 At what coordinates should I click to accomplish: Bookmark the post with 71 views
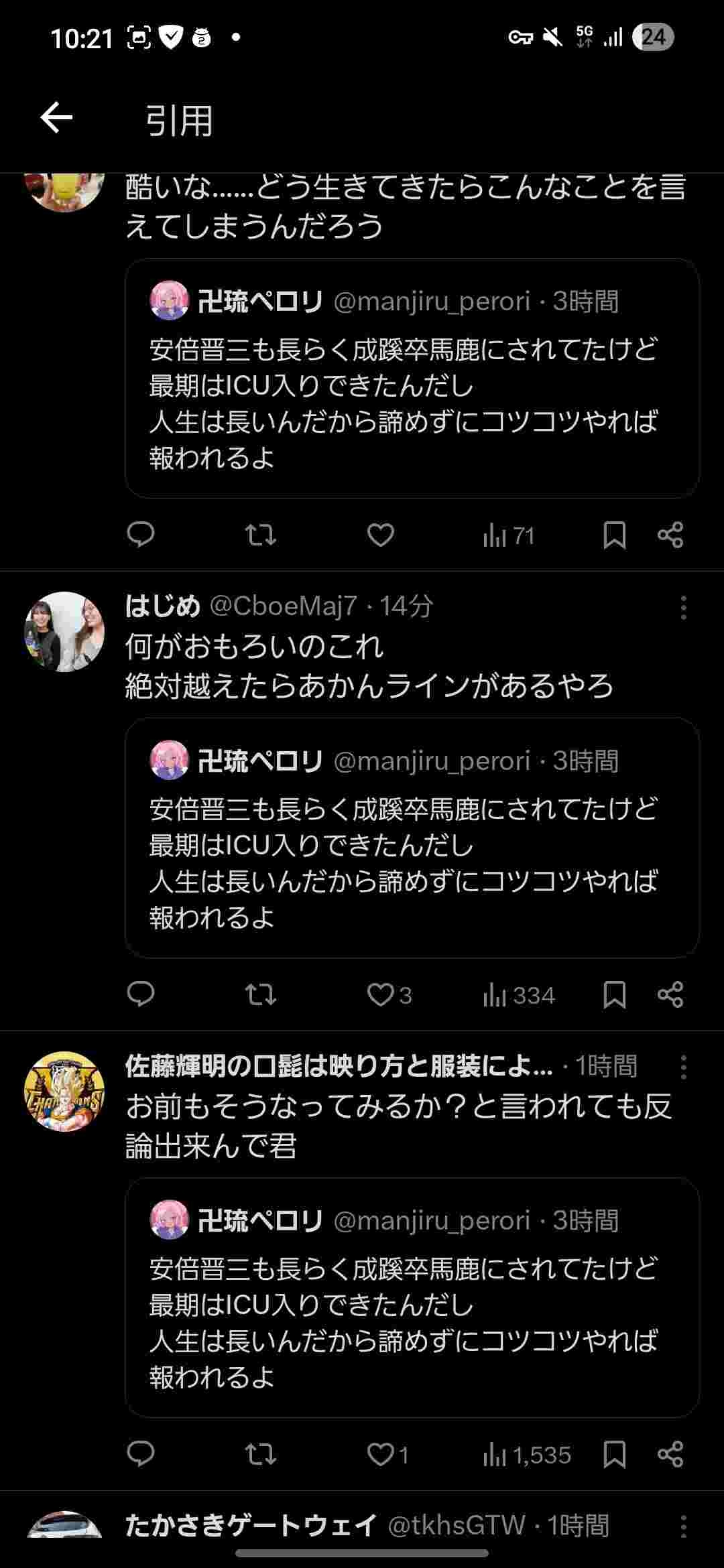(615, 535)
